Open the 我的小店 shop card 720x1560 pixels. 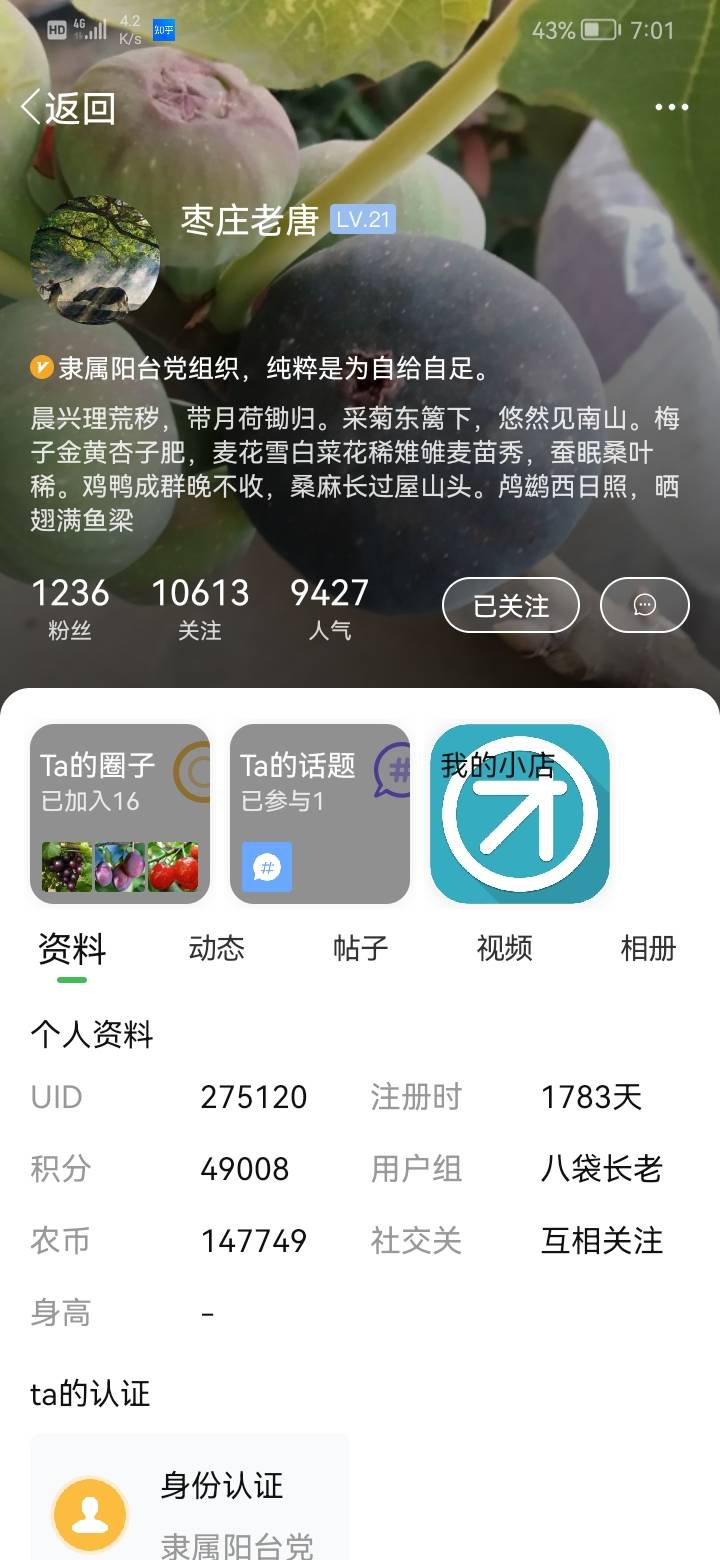tap(520, 813)
